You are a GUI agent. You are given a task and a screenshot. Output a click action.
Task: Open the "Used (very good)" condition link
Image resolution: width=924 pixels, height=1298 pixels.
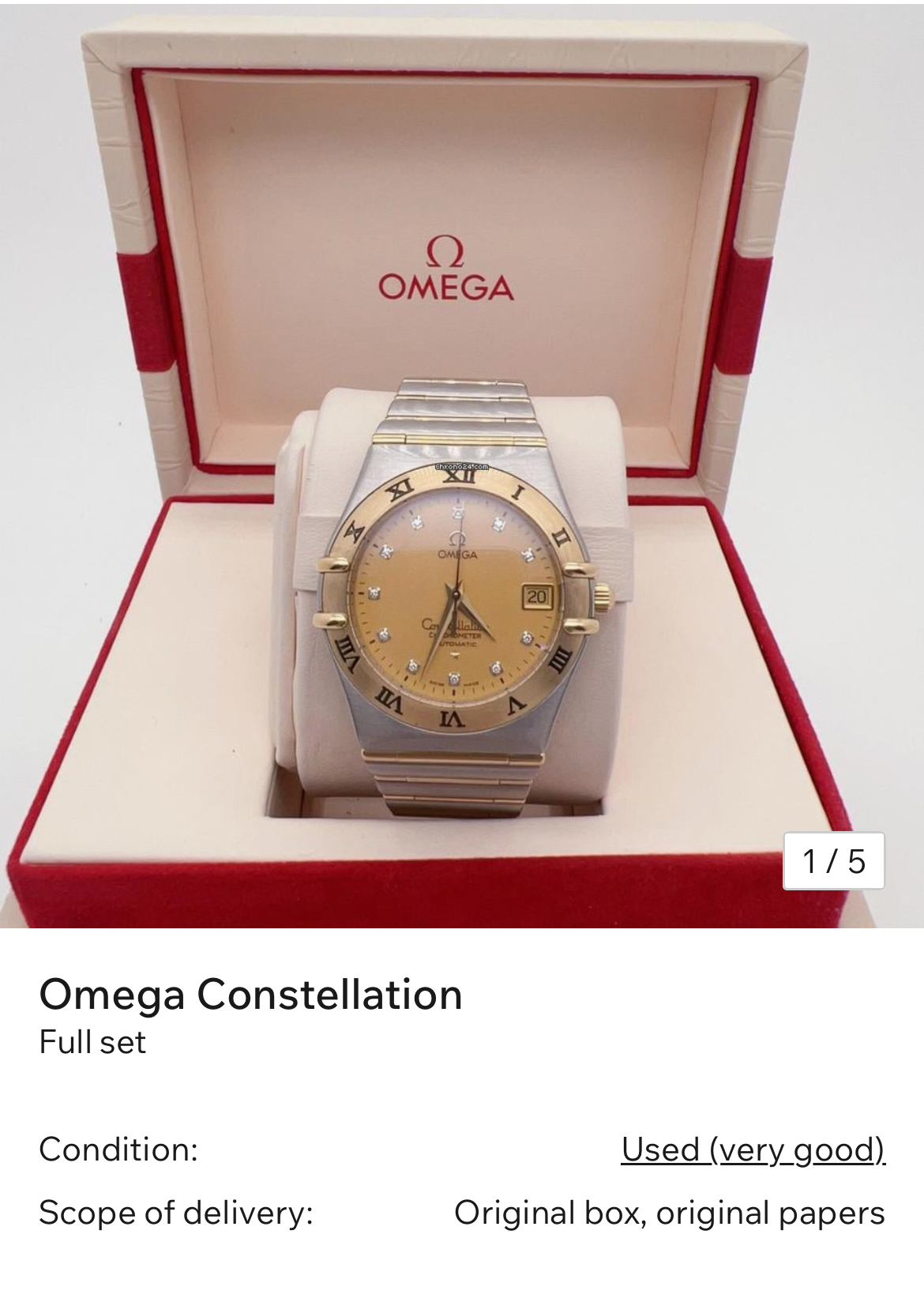point(753,1149)
